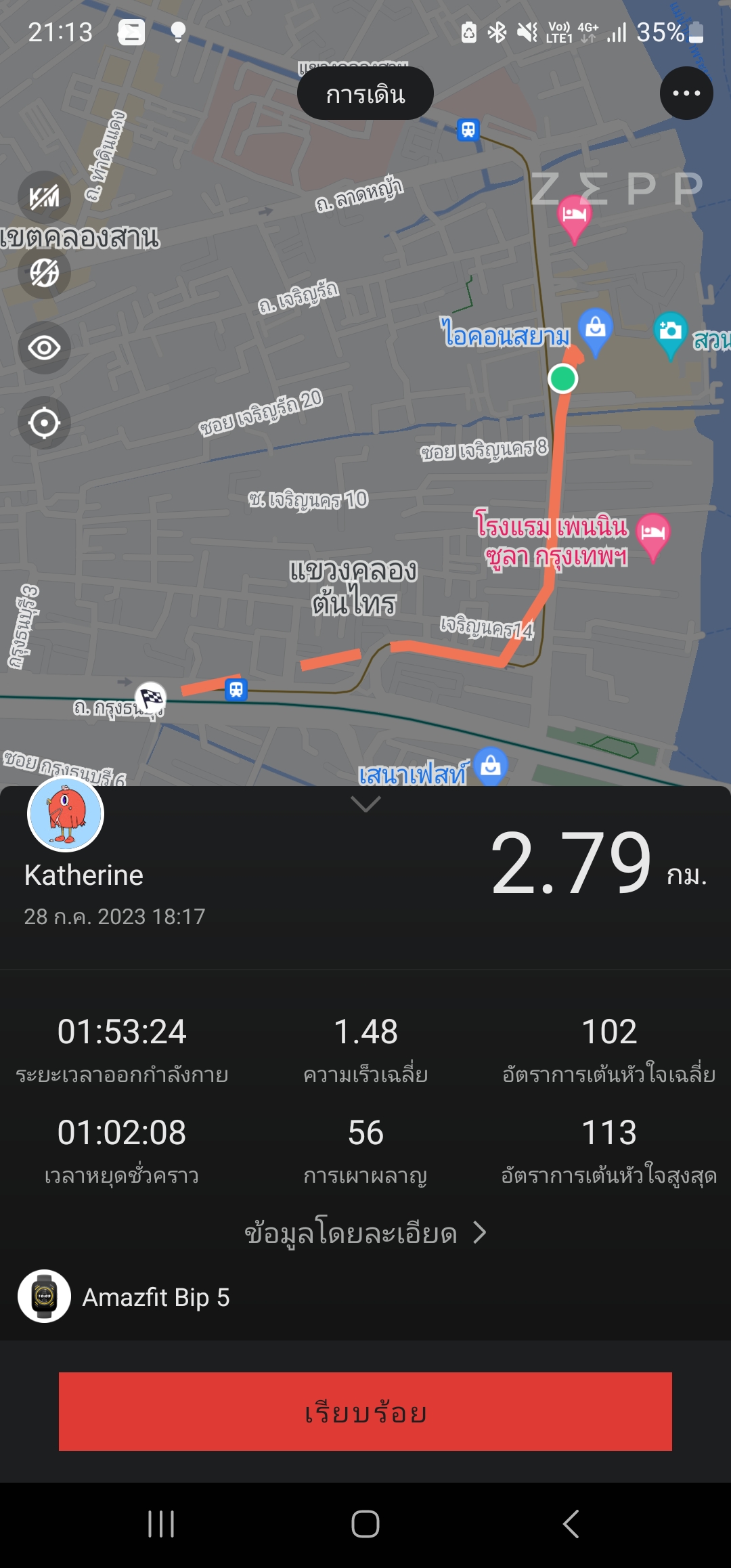Toggle the KM distance markers on map
The height and width of the screenshot is (1568, 731).
pos(44,197)
